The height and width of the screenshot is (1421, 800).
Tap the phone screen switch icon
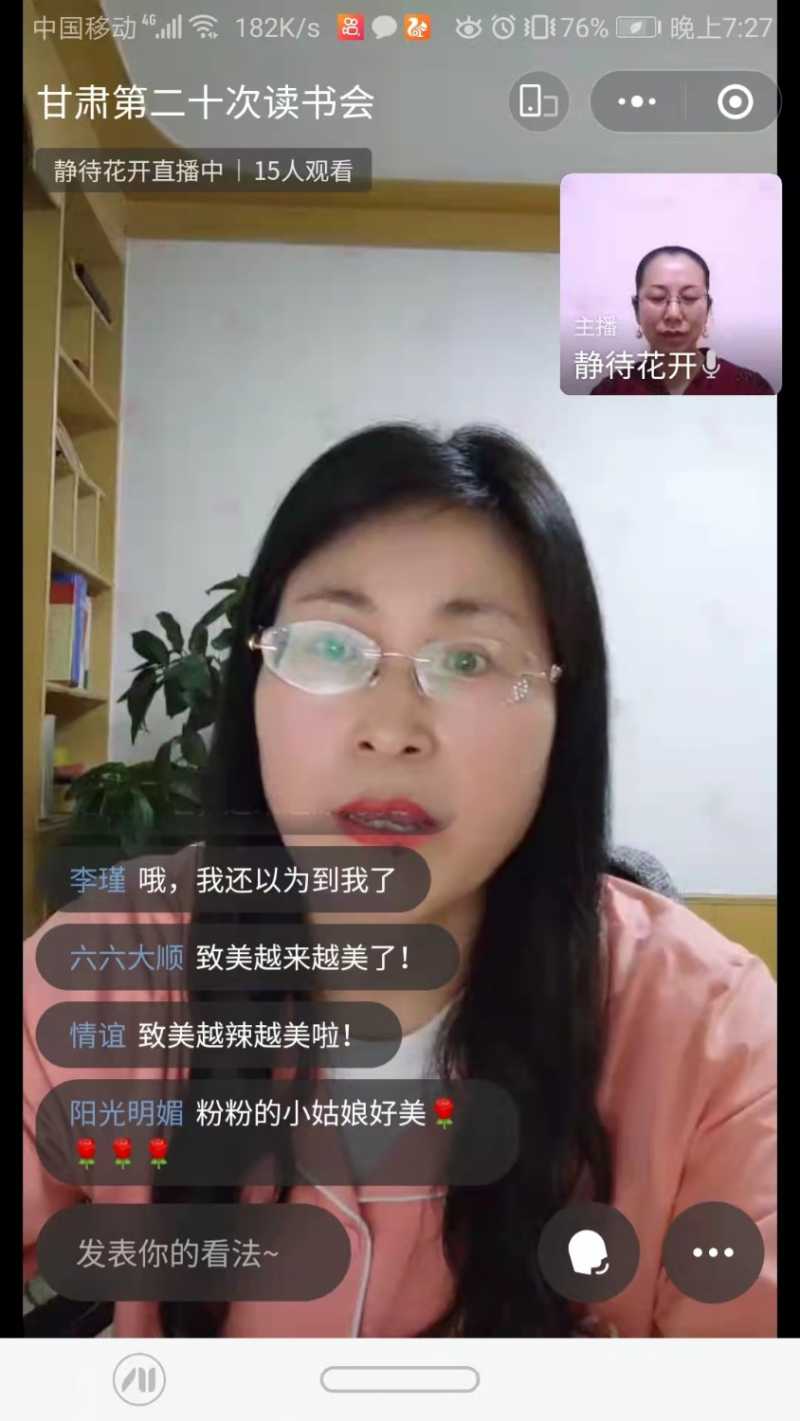(539, 102)
